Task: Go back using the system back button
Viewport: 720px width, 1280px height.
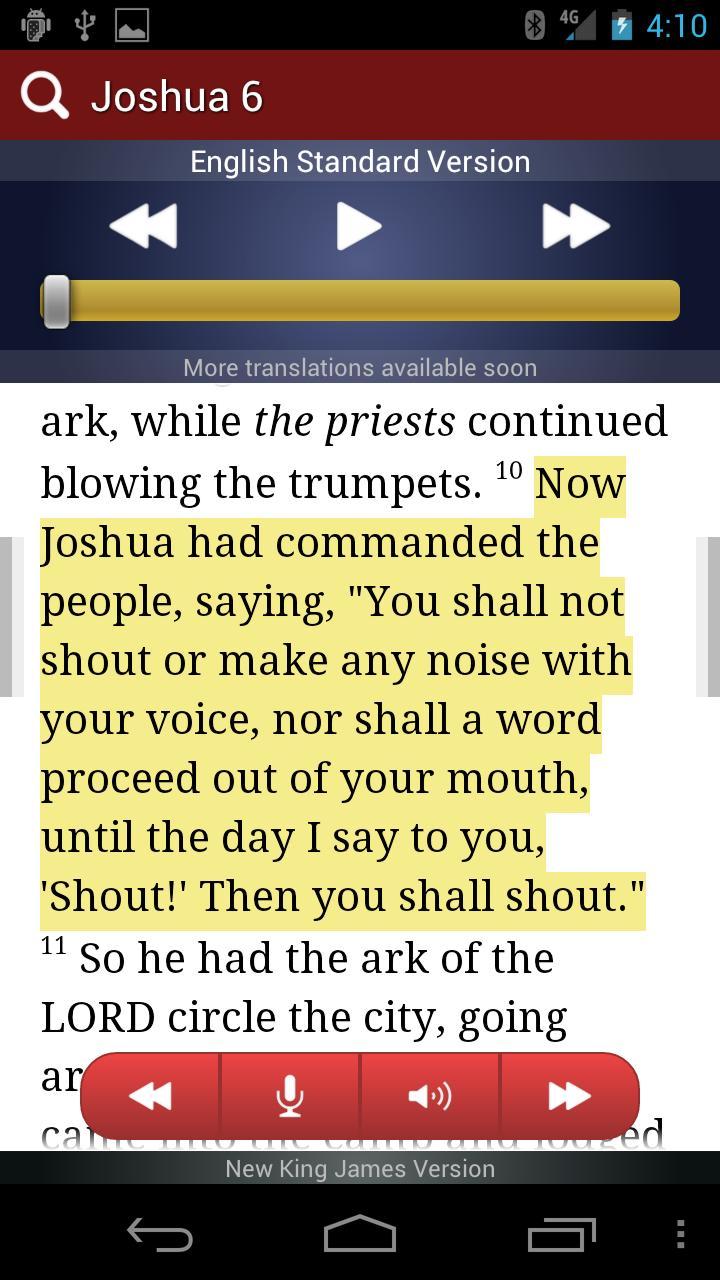Action: [160, 1235]
